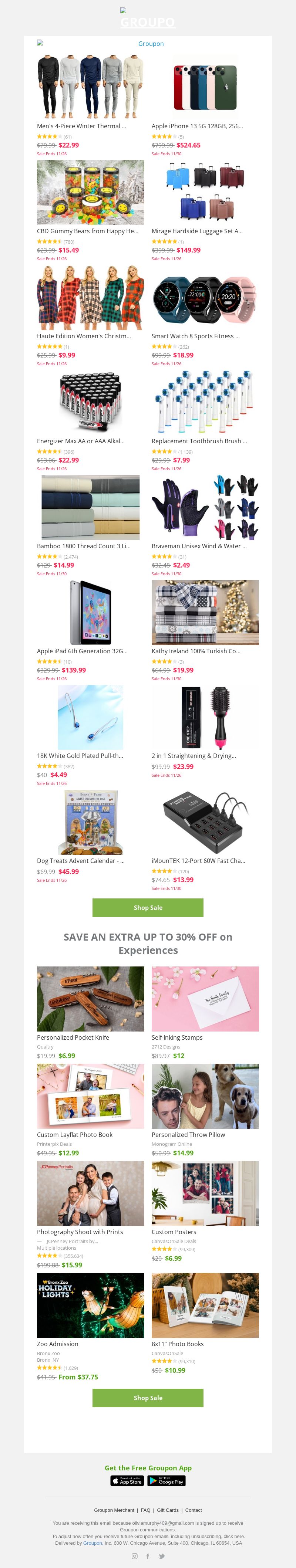Tap Shop Sale button above Experiences section
Screen dimensions: 296x1568
[148, 908]
